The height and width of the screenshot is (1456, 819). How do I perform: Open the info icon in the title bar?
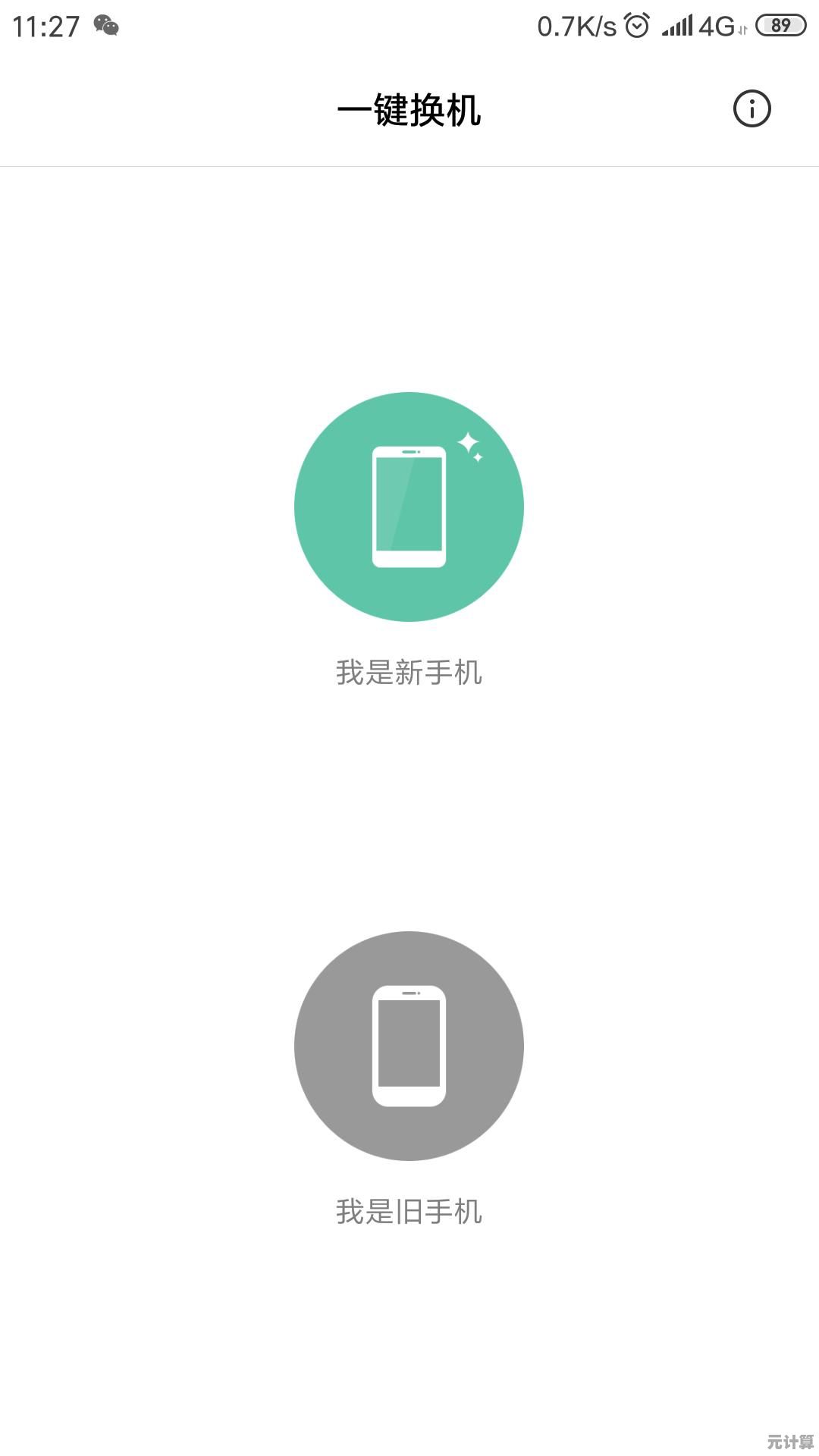[752, 108]
